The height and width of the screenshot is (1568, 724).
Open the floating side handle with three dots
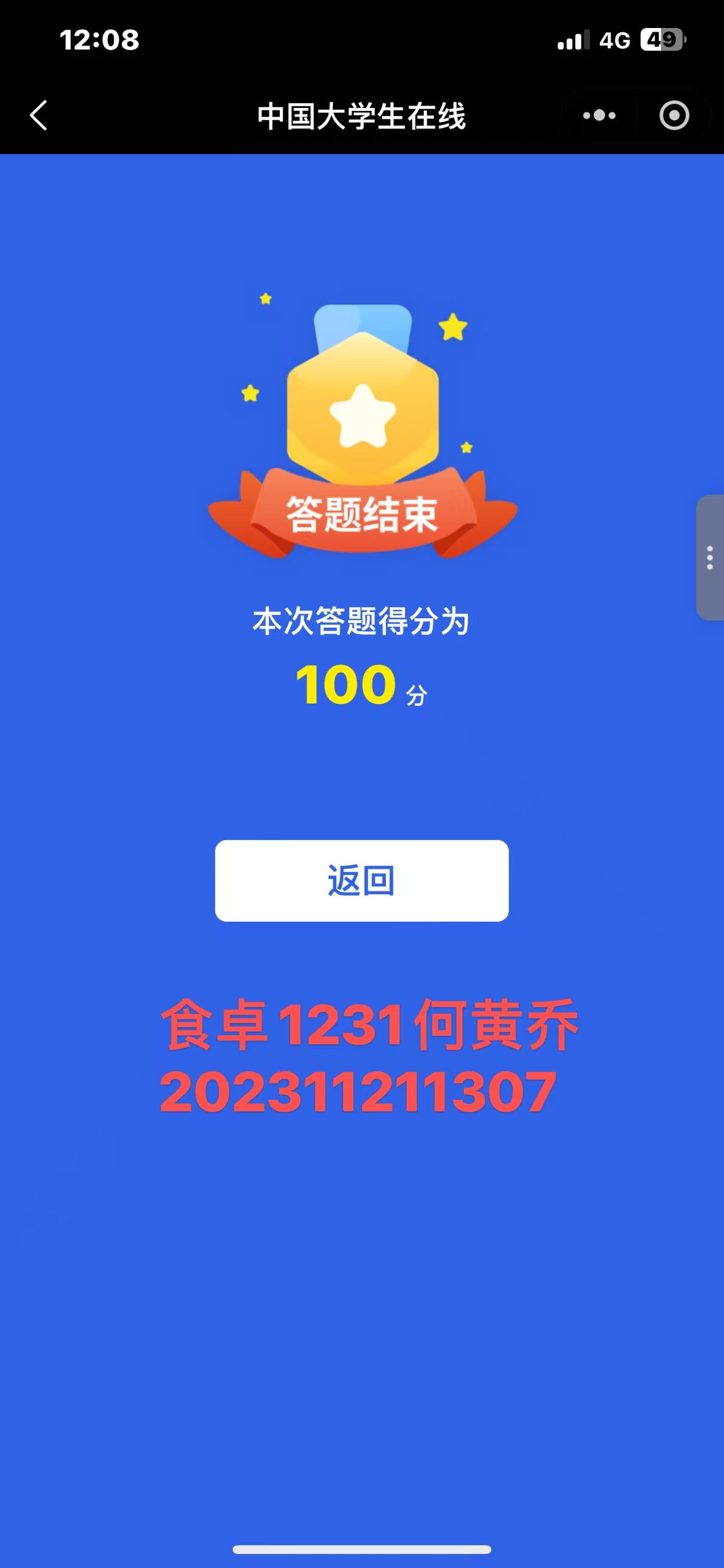click(x=710, y=558)
